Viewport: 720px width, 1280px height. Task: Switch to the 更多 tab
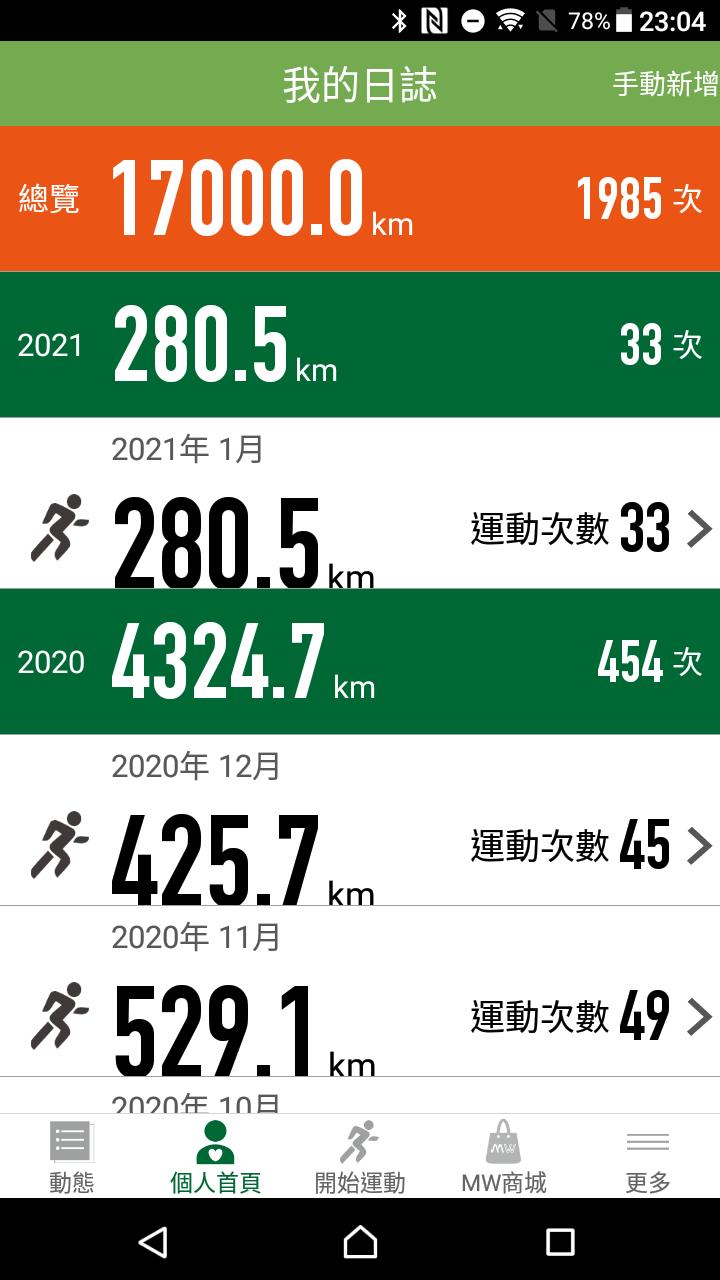[647, 1158]
